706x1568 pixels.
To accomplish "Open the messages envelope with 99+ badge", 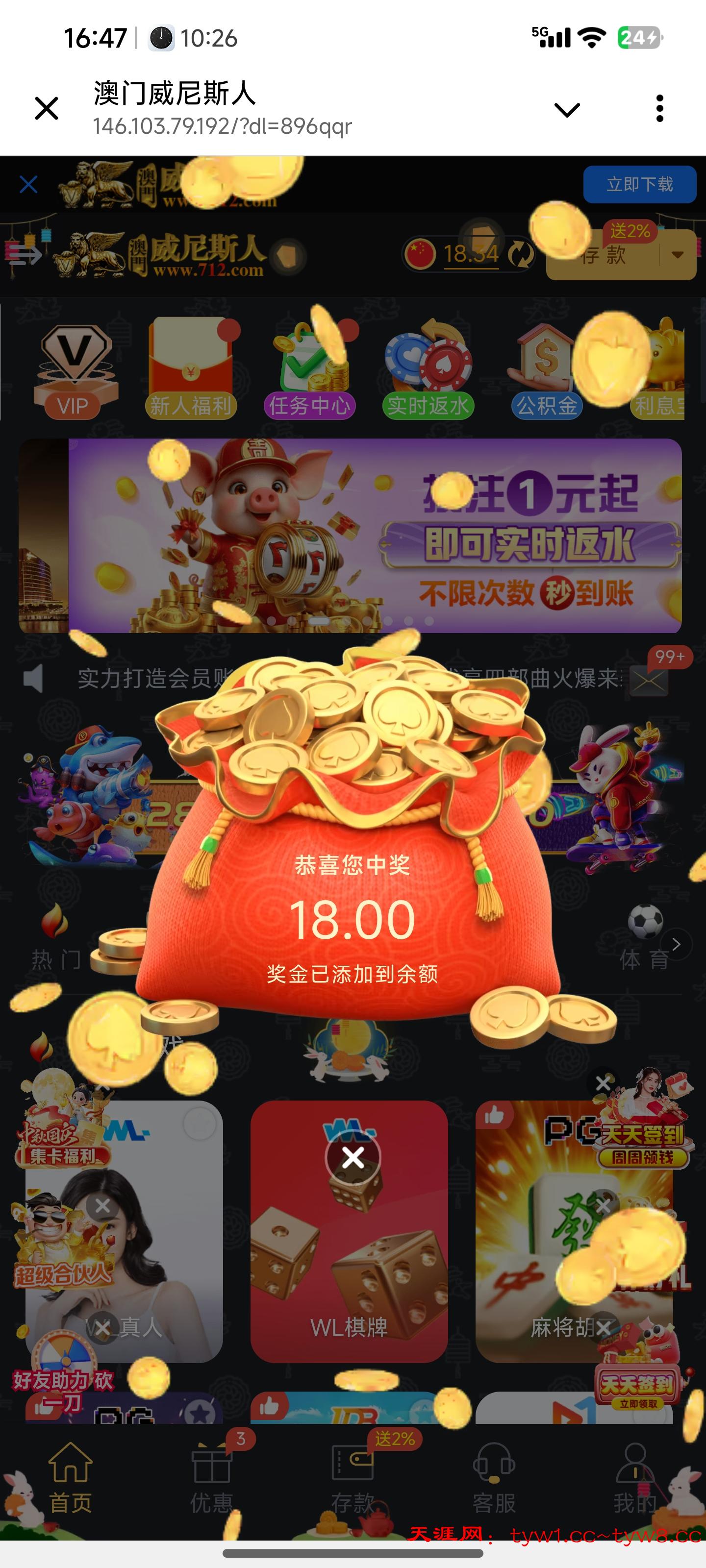I will click(649, 681).
